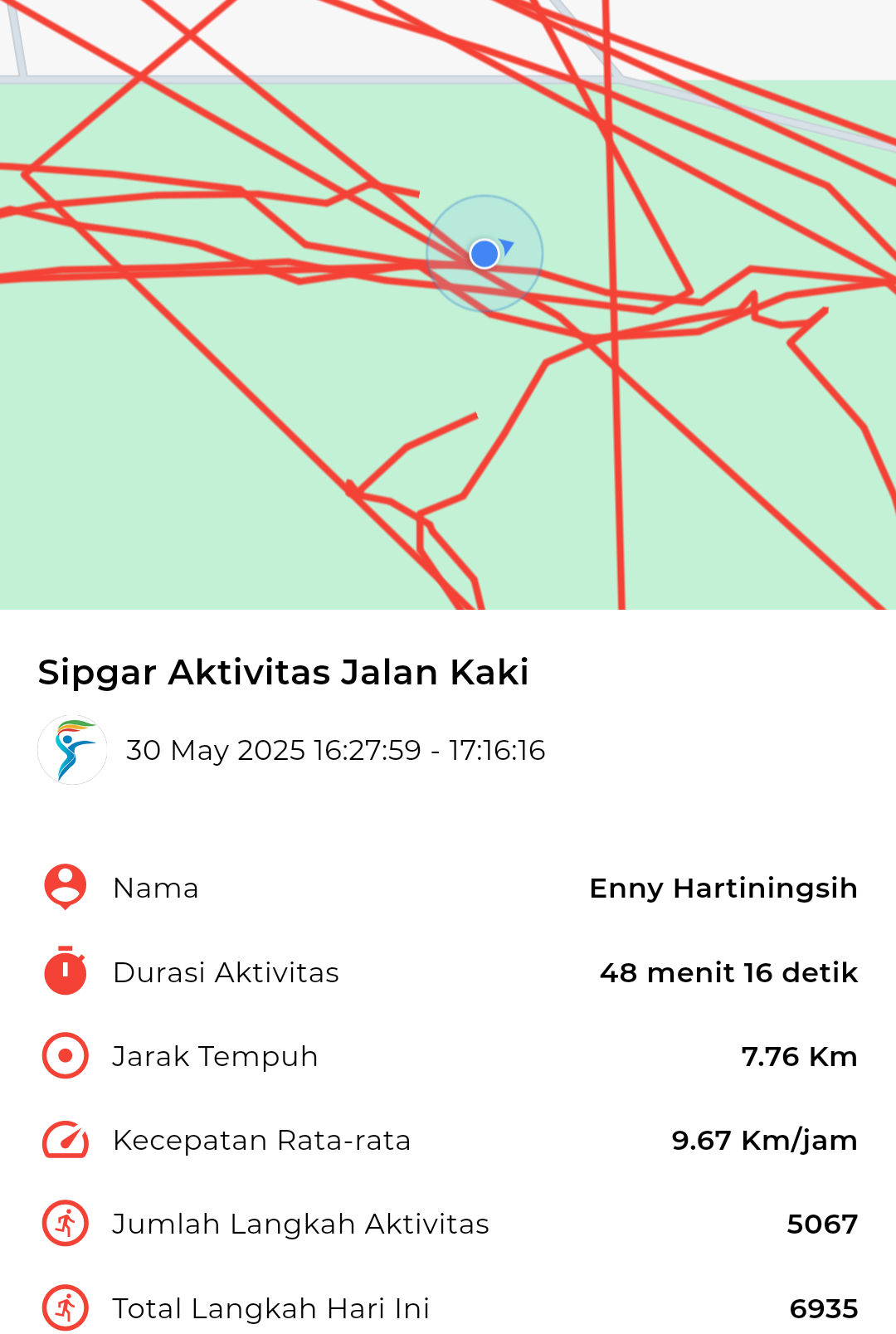Screen dimensions: 896x1334
Task: Click the target icon next to Jarak Tempuh
Action: click(x=64, y=1054)
